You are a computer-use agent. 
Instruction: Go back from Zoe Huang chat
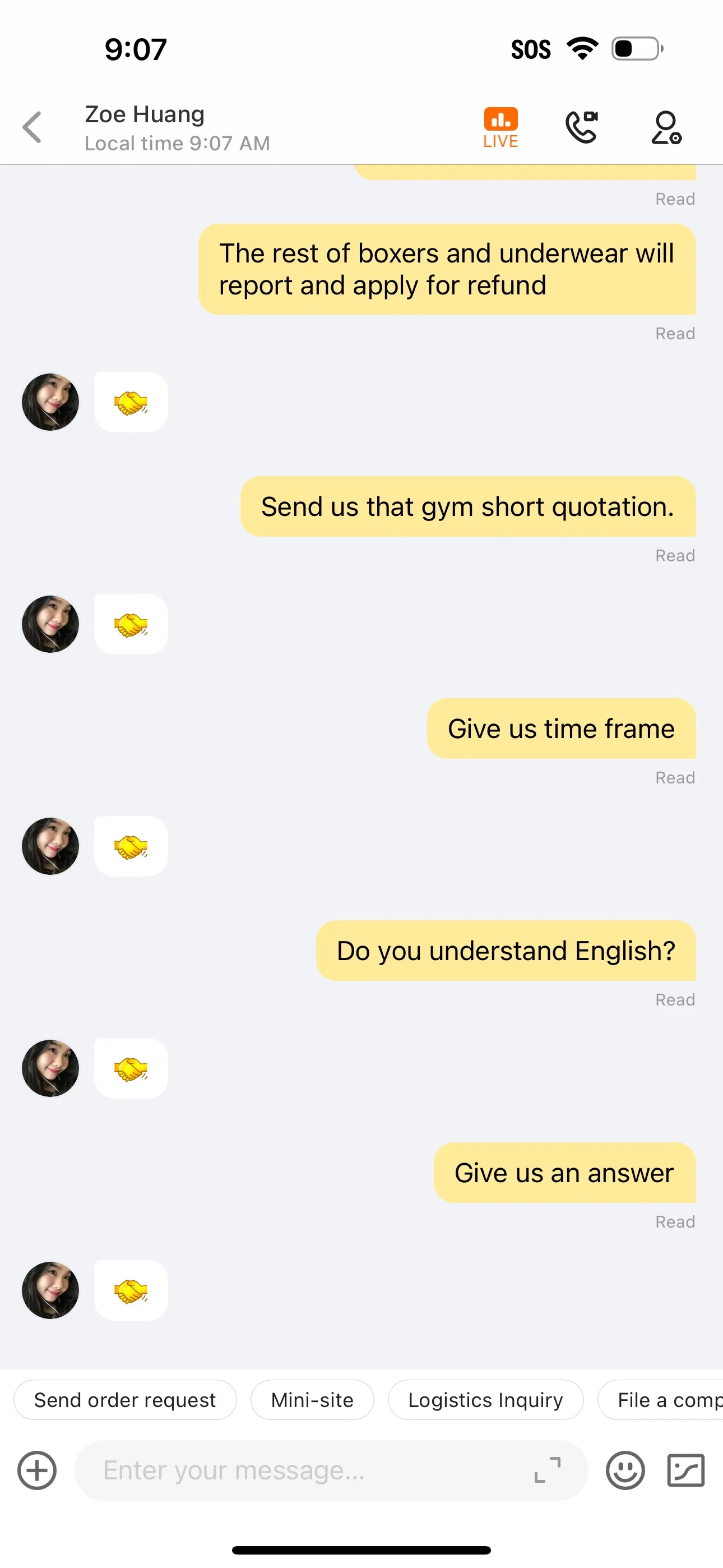pos(33,127)
